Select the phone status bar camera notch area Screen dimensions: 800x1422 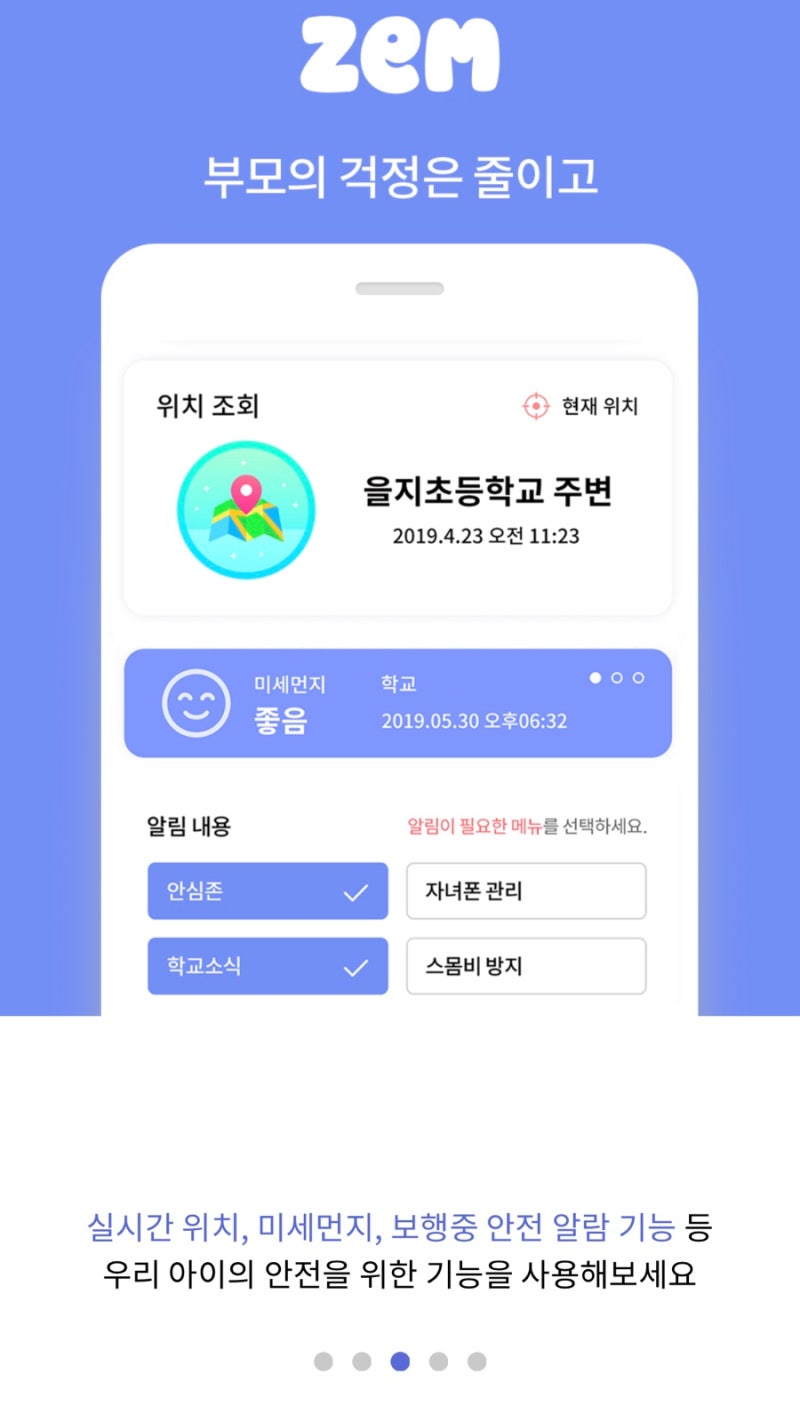tap(399, 287)
